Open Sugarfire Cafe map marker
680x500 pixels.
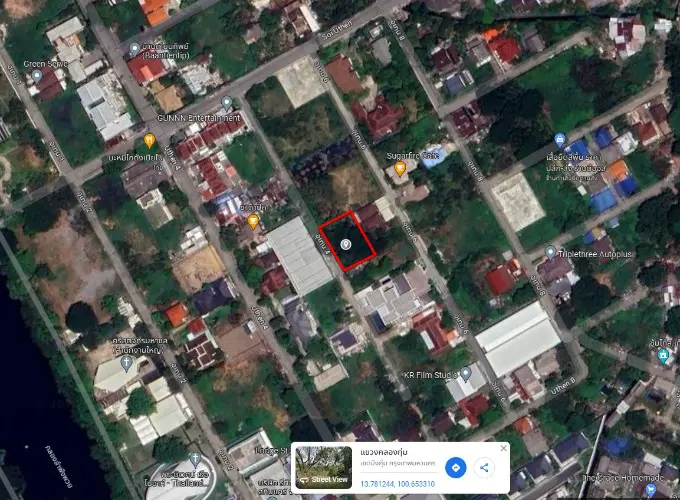coord(400,168)
